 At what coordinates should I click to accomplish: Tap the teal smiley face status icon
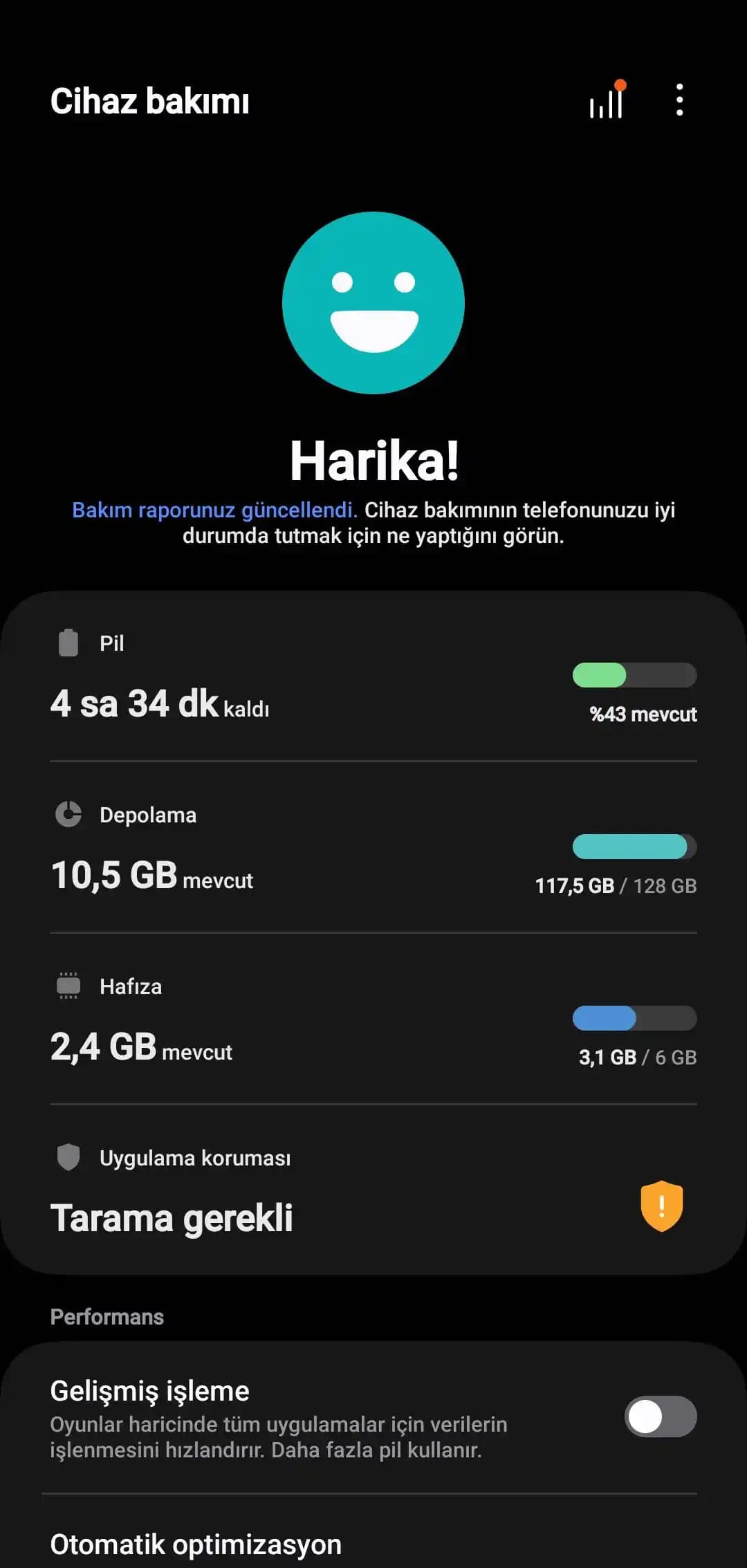(x=373, y=304)
